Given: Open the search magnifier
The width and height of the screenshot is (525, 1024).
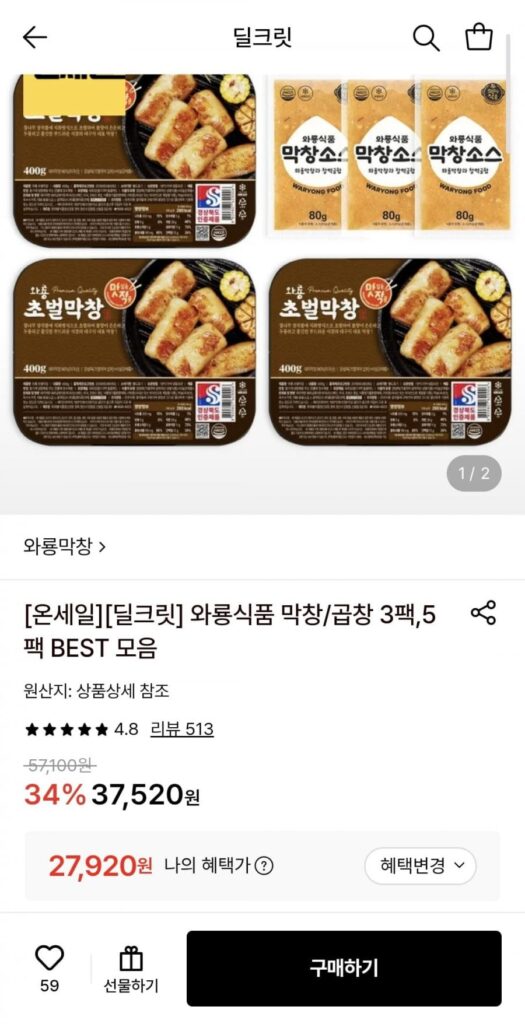Looking at the screenshot, I should pos(426,38).
